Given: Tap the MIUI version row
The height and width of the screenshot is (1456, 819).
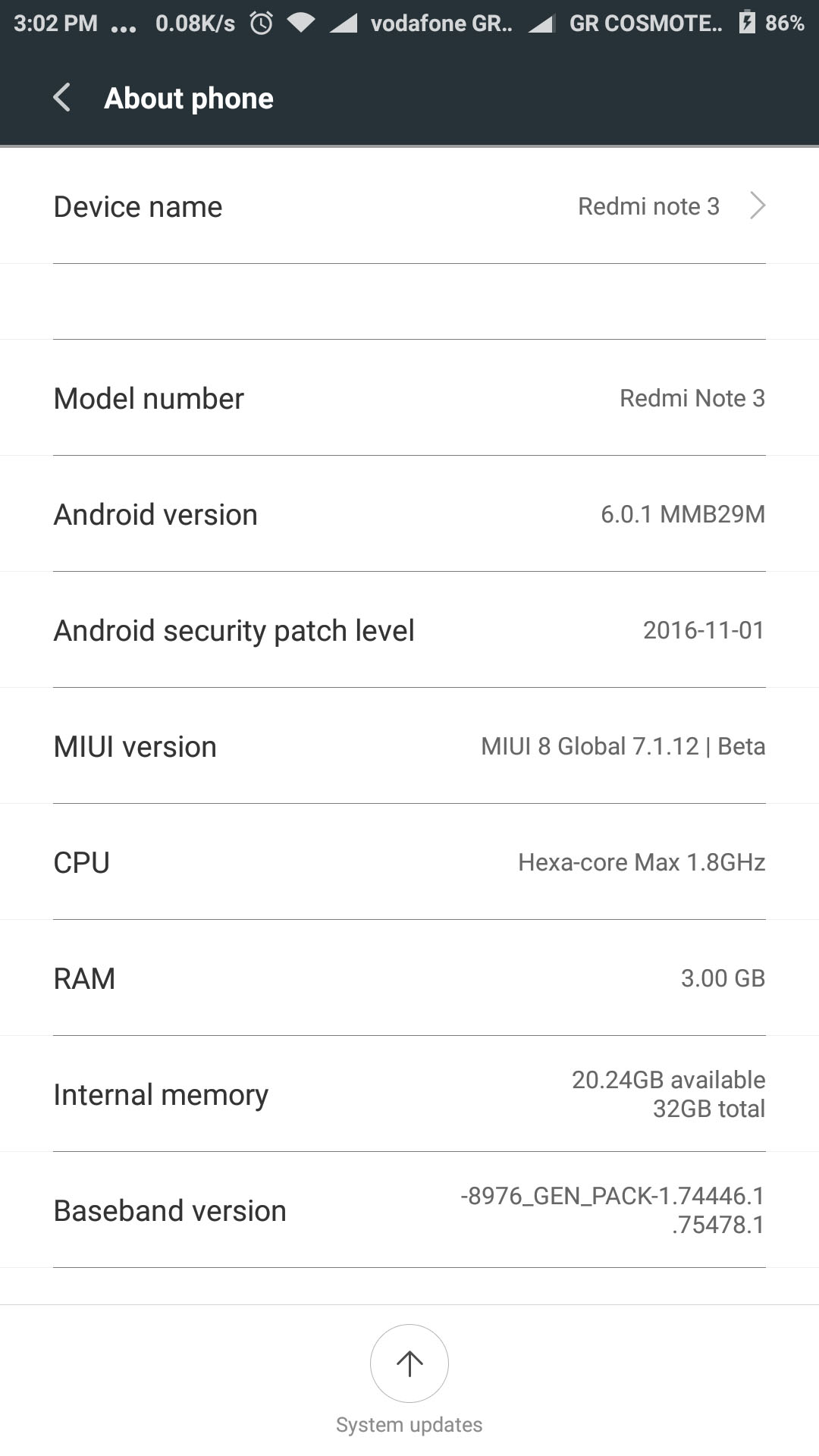Looking at the screenshot, I should click(x=409, y=746).
